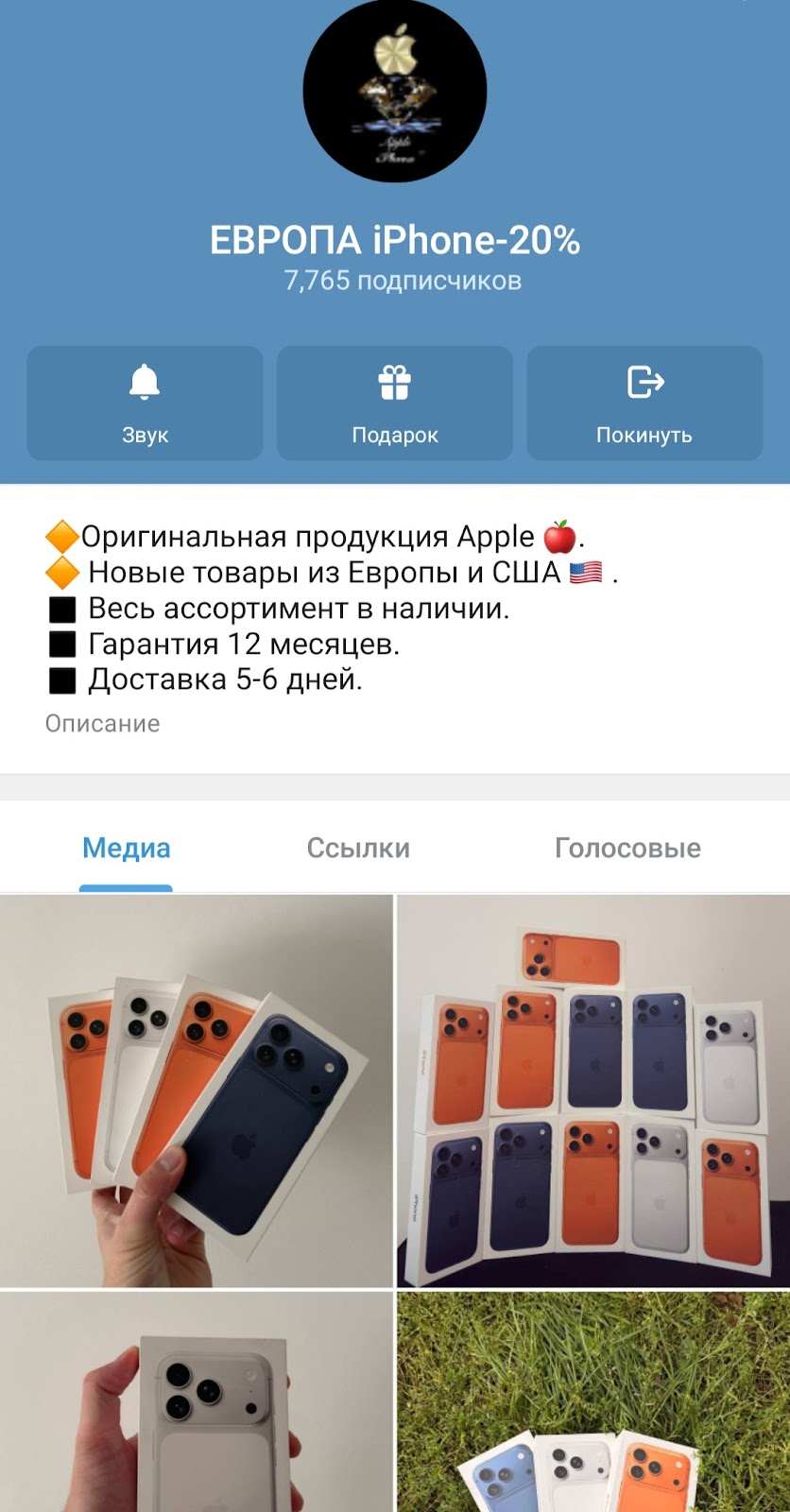The width and height of the screenshot is (790, 1512).
Task: Open the channel's profile picture
Action: click(x=394, y=91)
